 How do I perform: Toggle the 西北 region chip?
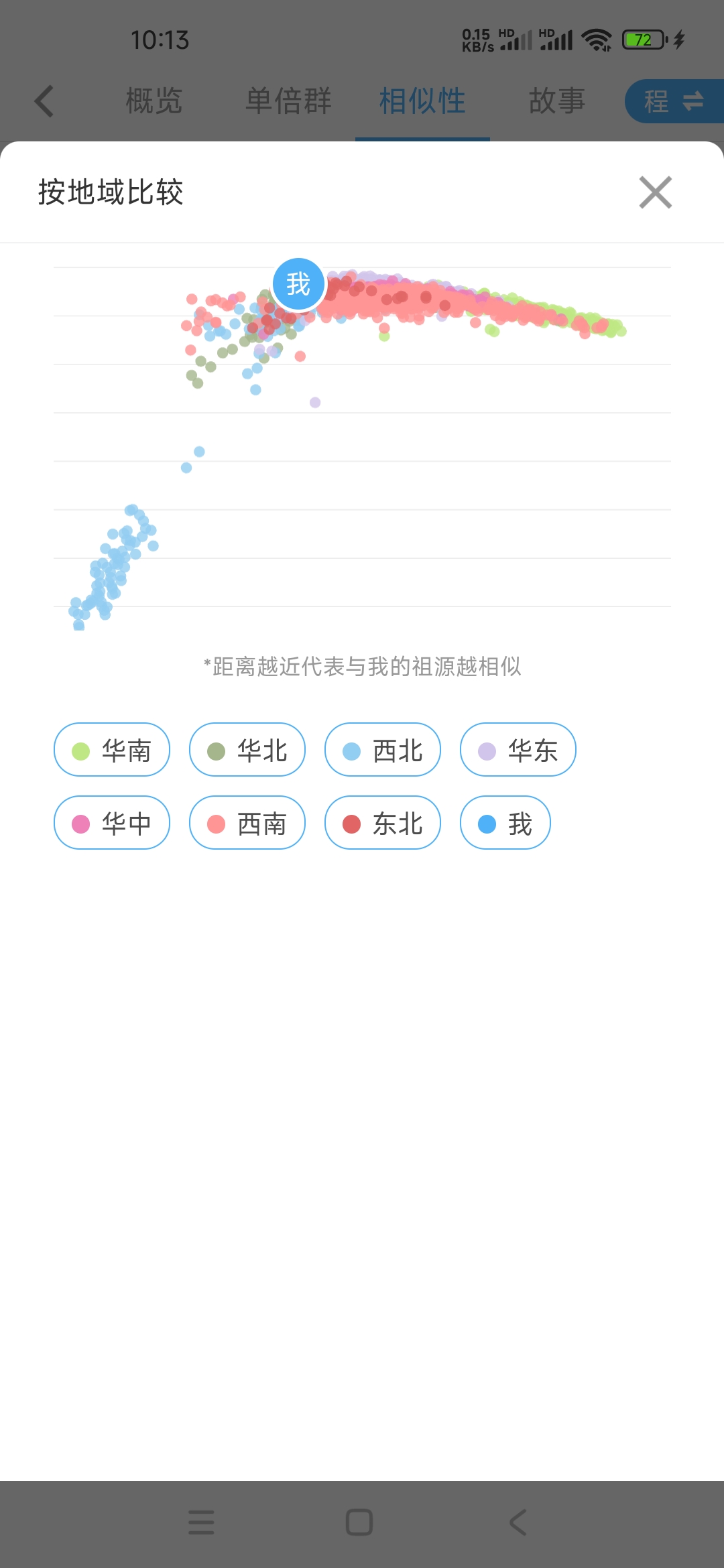(383, 749)
